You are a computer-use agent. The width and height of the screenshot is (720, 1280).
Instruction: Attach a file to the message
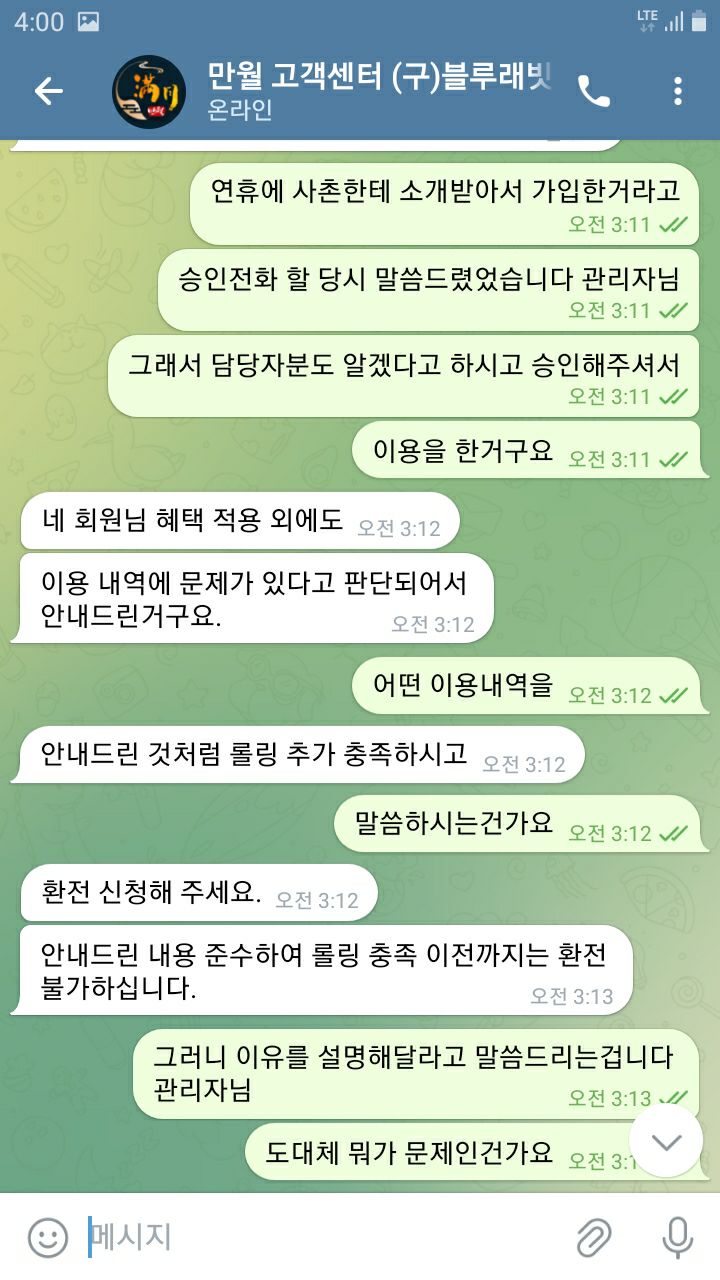coord(593,1237)
